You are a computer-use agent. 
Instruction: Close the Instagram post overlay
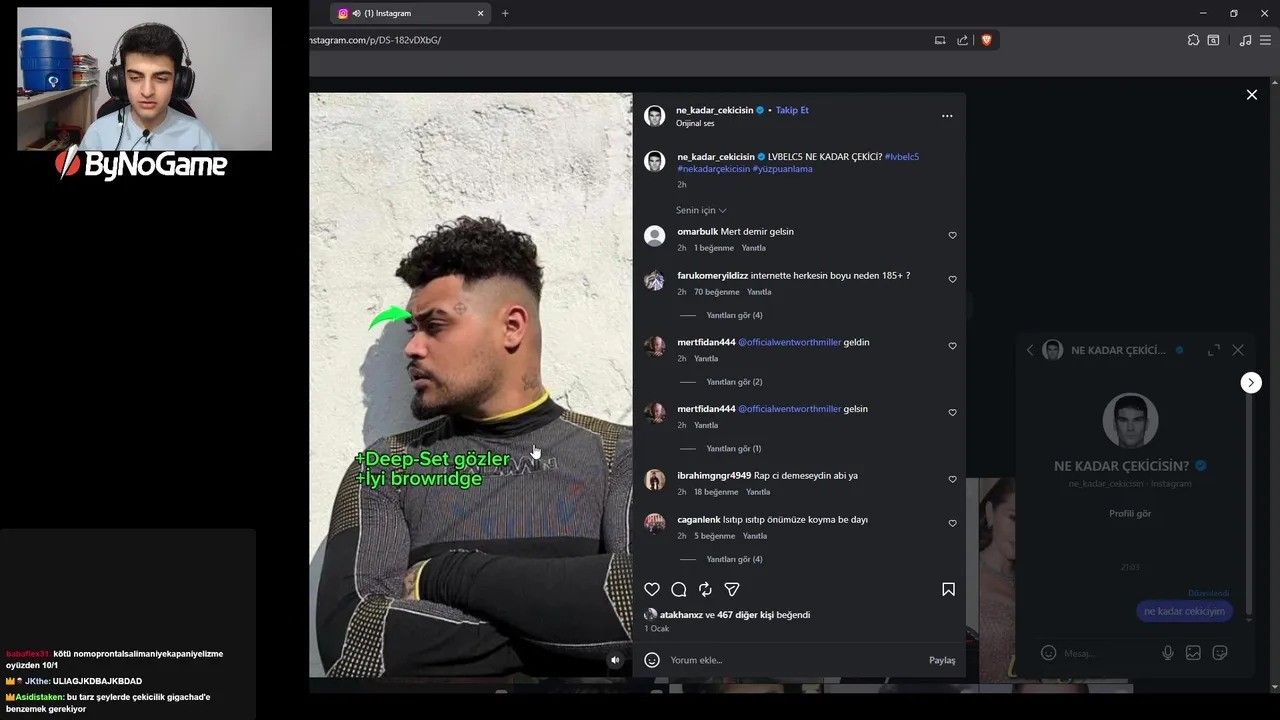tap(1251, 95)
